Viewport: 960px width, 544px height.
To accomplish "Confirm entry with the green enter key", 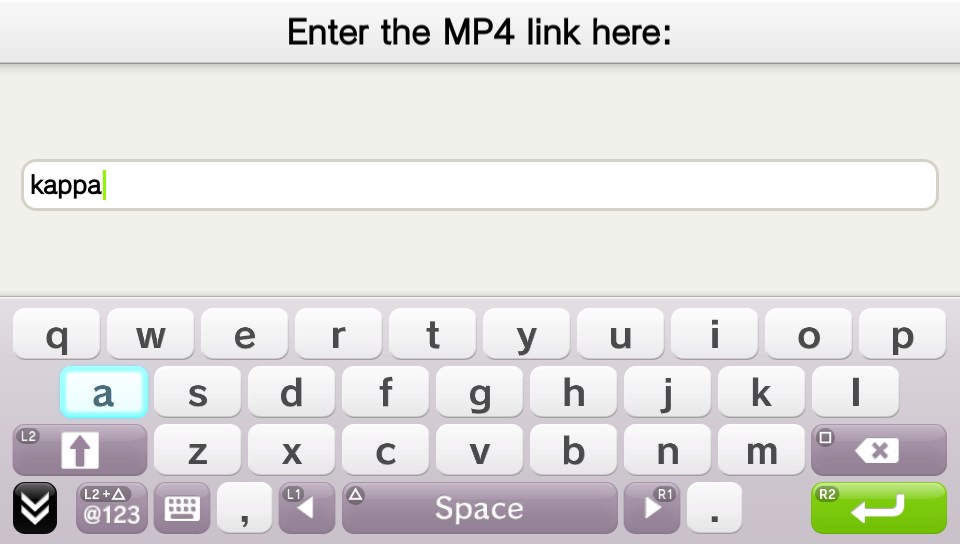I will point(878,508).
